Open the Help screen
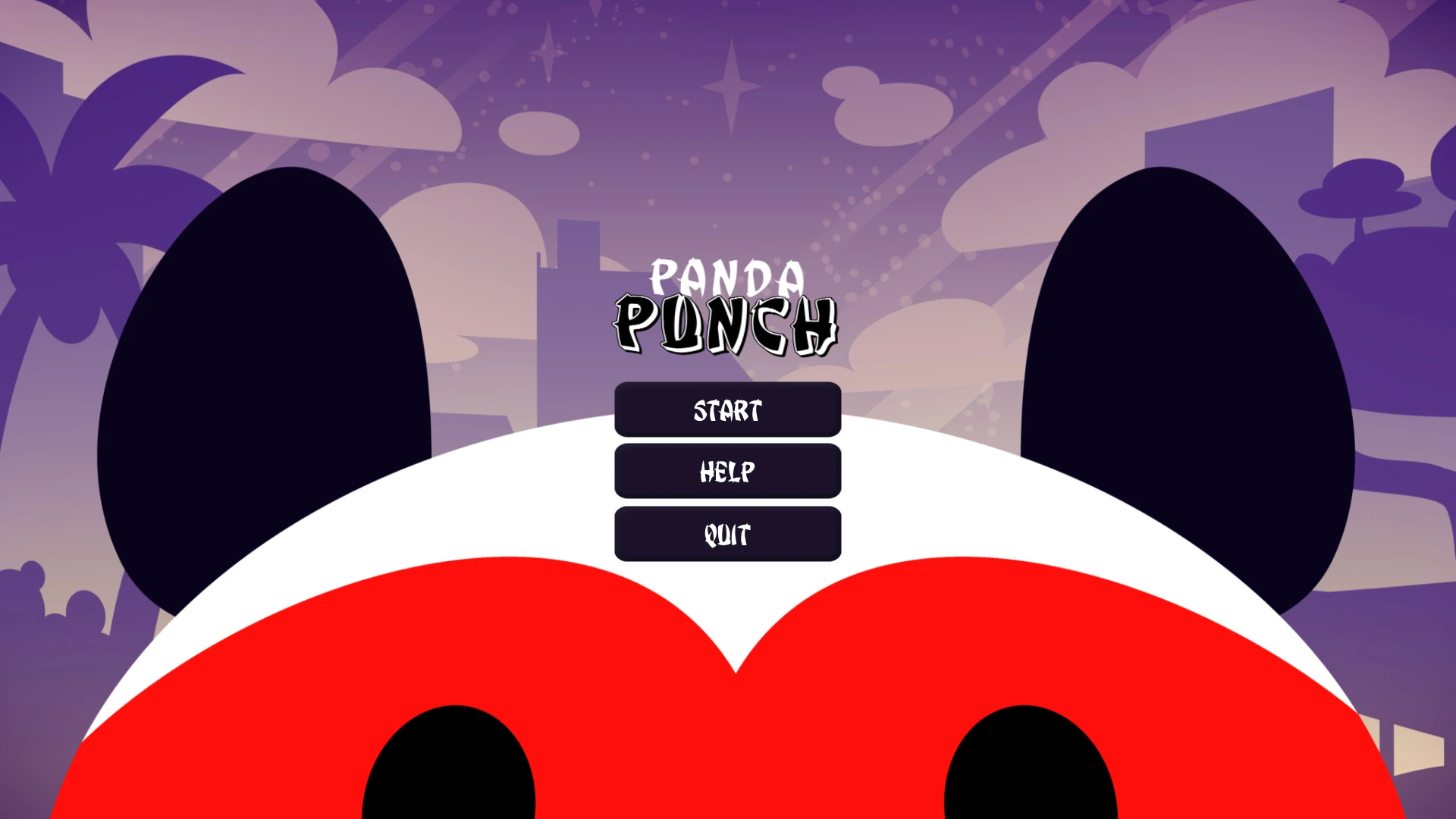This screenshot has width=1456, height=819. tap(727, 472)
